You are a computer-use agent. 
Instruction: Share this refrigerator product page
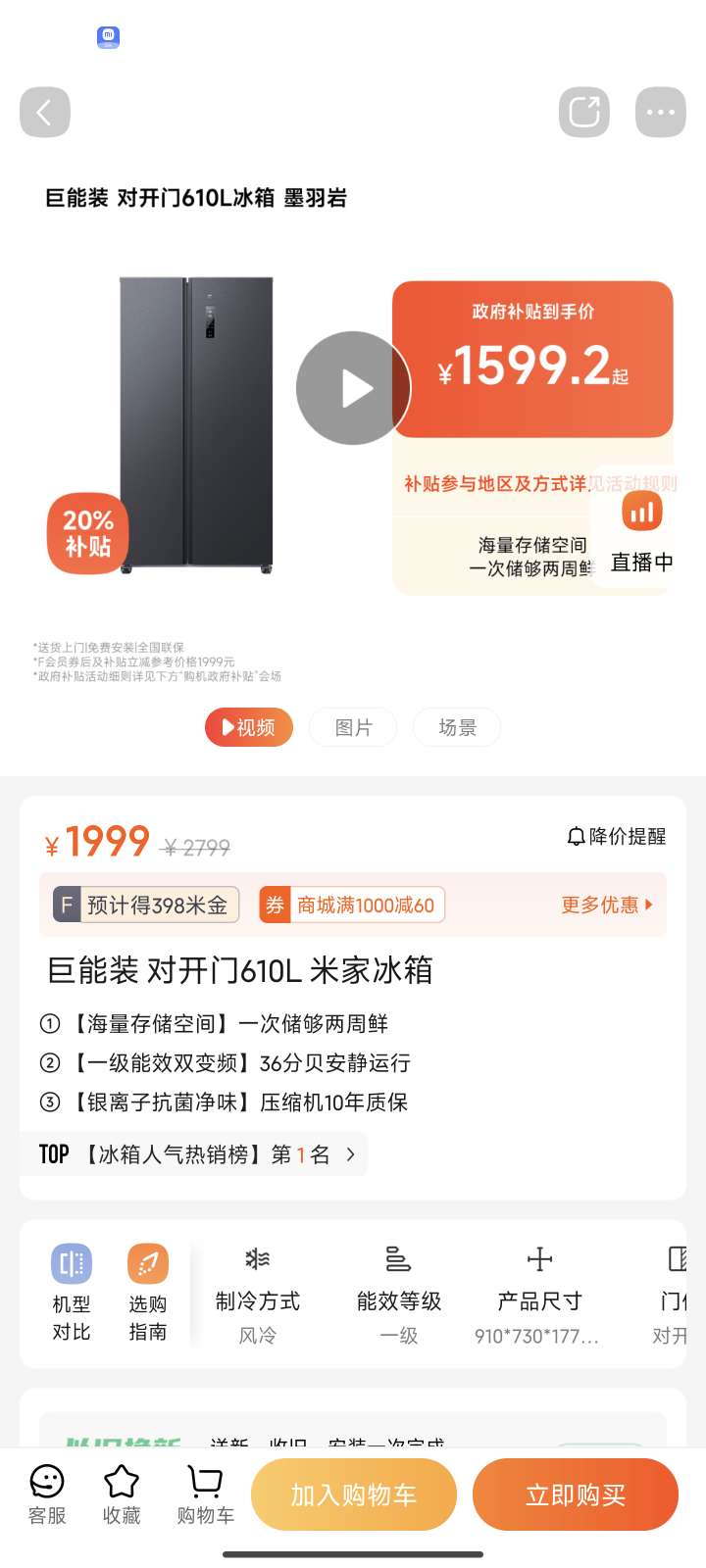[584, 112]
